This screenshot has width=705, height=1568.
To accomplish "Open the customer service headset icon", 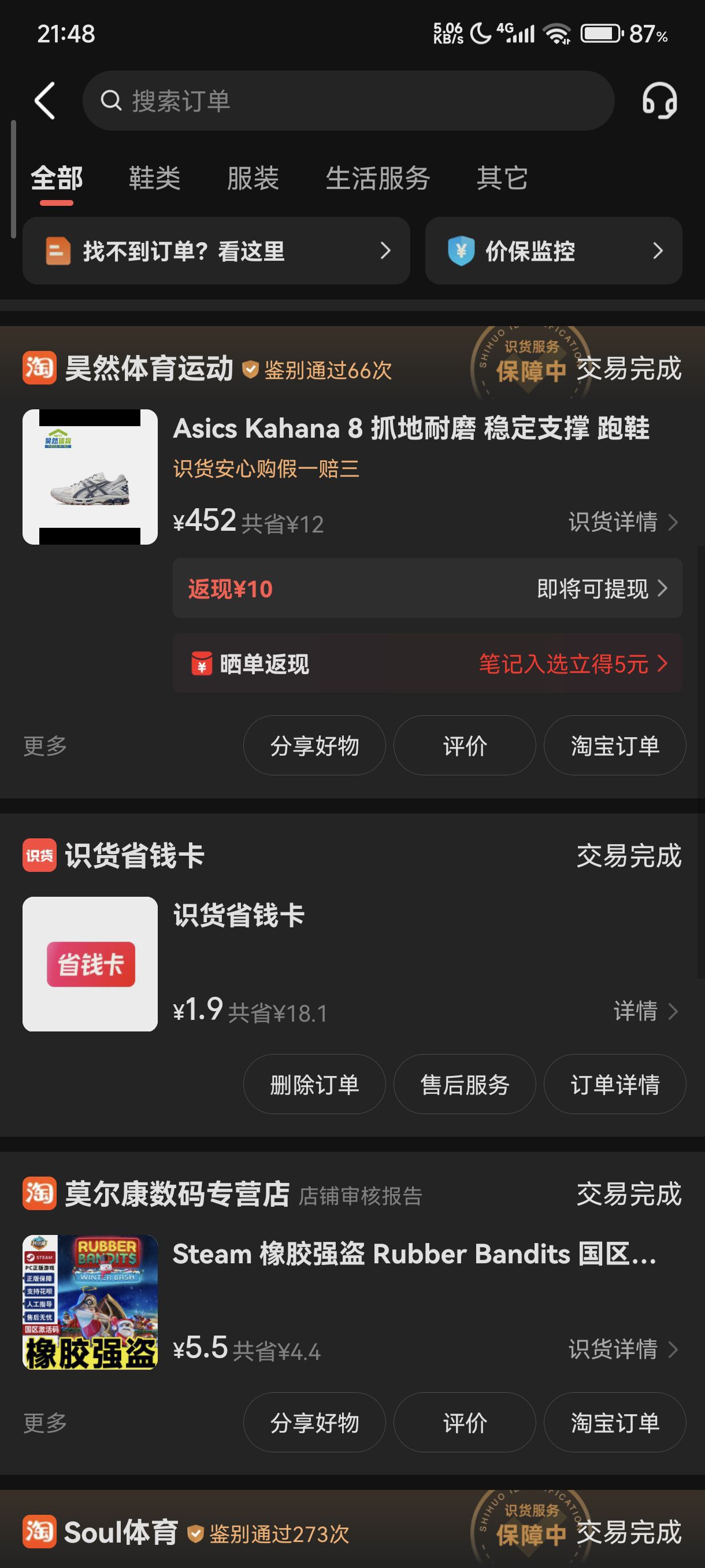I will [659, 101].
